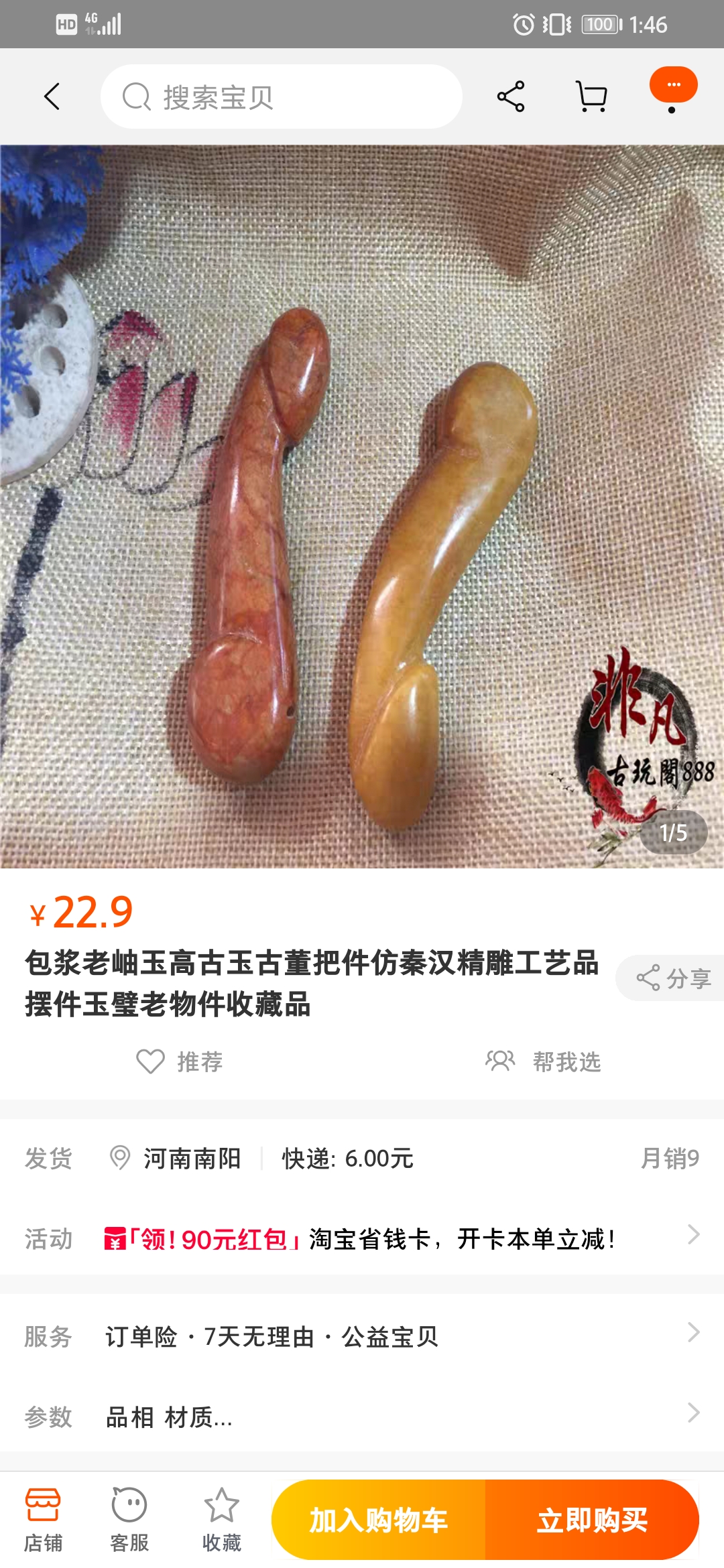Tap the 分享 button beside the title
The width and height of the screenshot is (724, 1568).
click(x=672, y=978)
